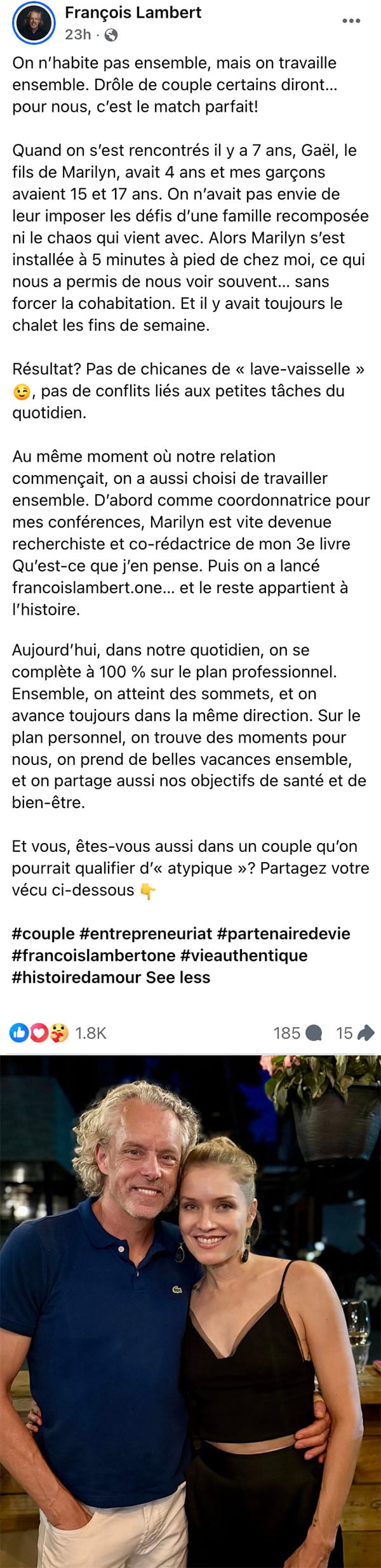Open the 185 comments

click(x=298, y=1033)
